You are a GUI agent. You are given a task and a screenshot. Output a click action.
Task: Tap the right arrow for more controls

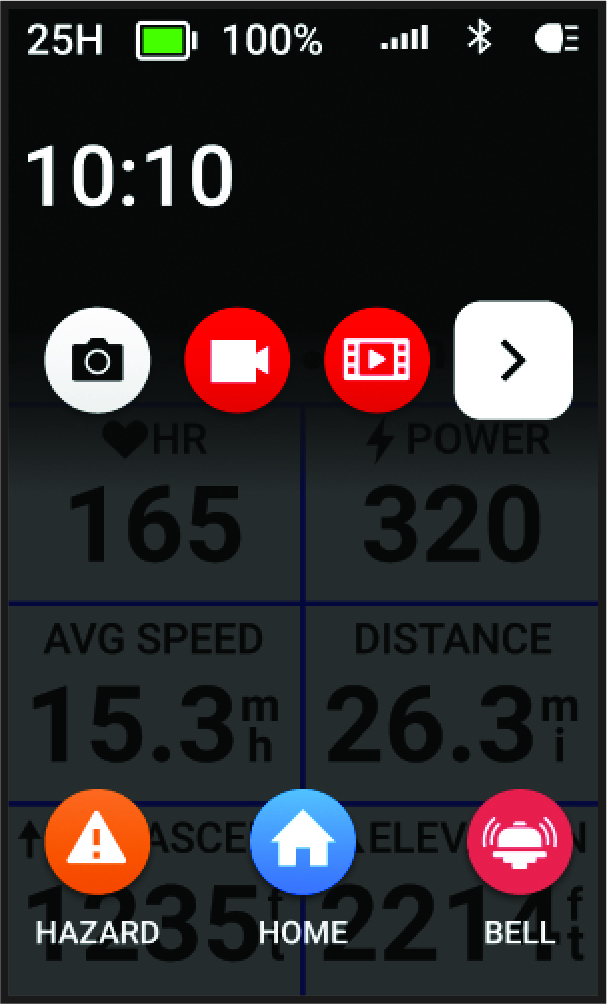click(x=513, y=360)
